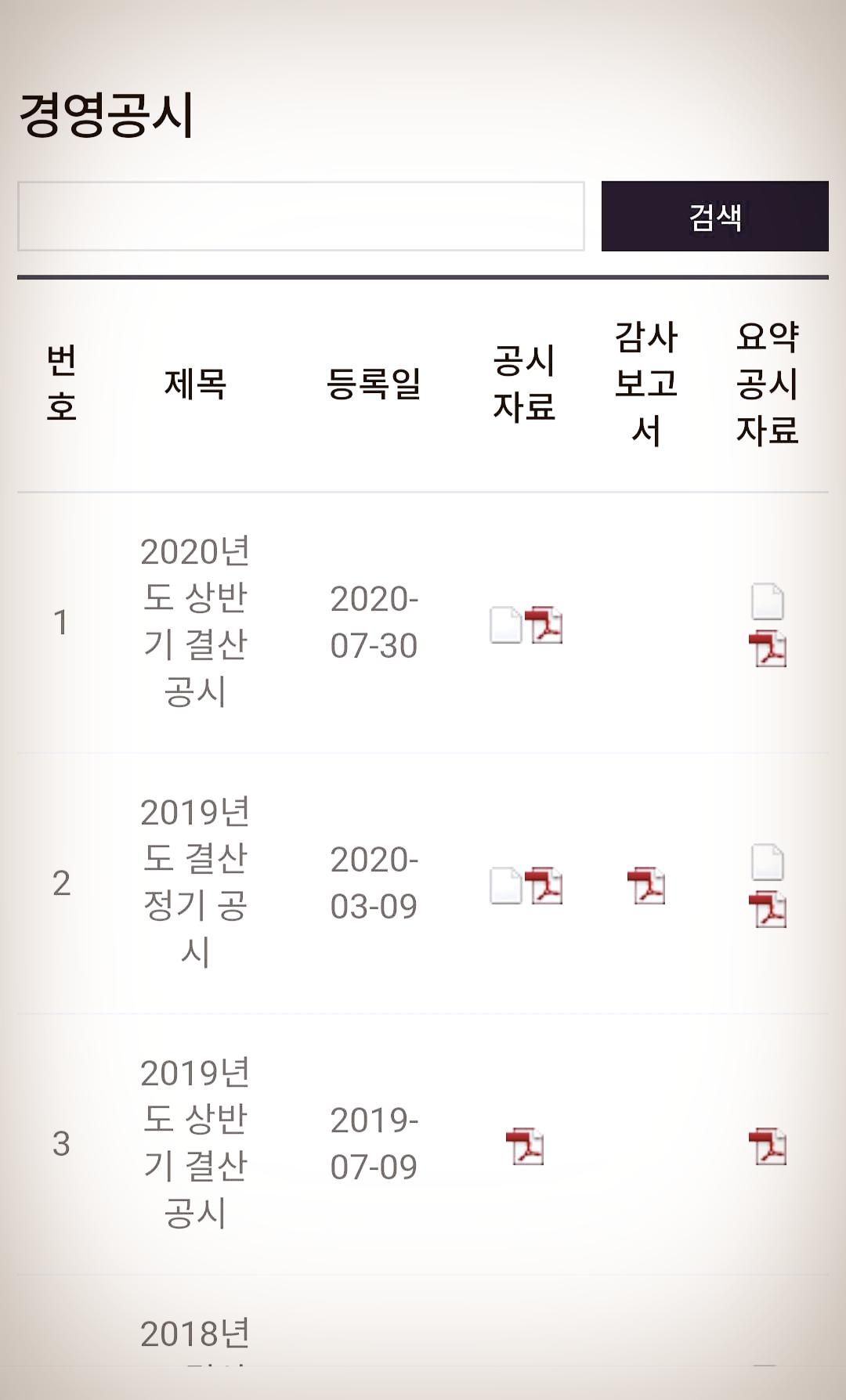Tap the 검색 search button
This screenshot has width=846, height=1400.
(x=714, y=216)
